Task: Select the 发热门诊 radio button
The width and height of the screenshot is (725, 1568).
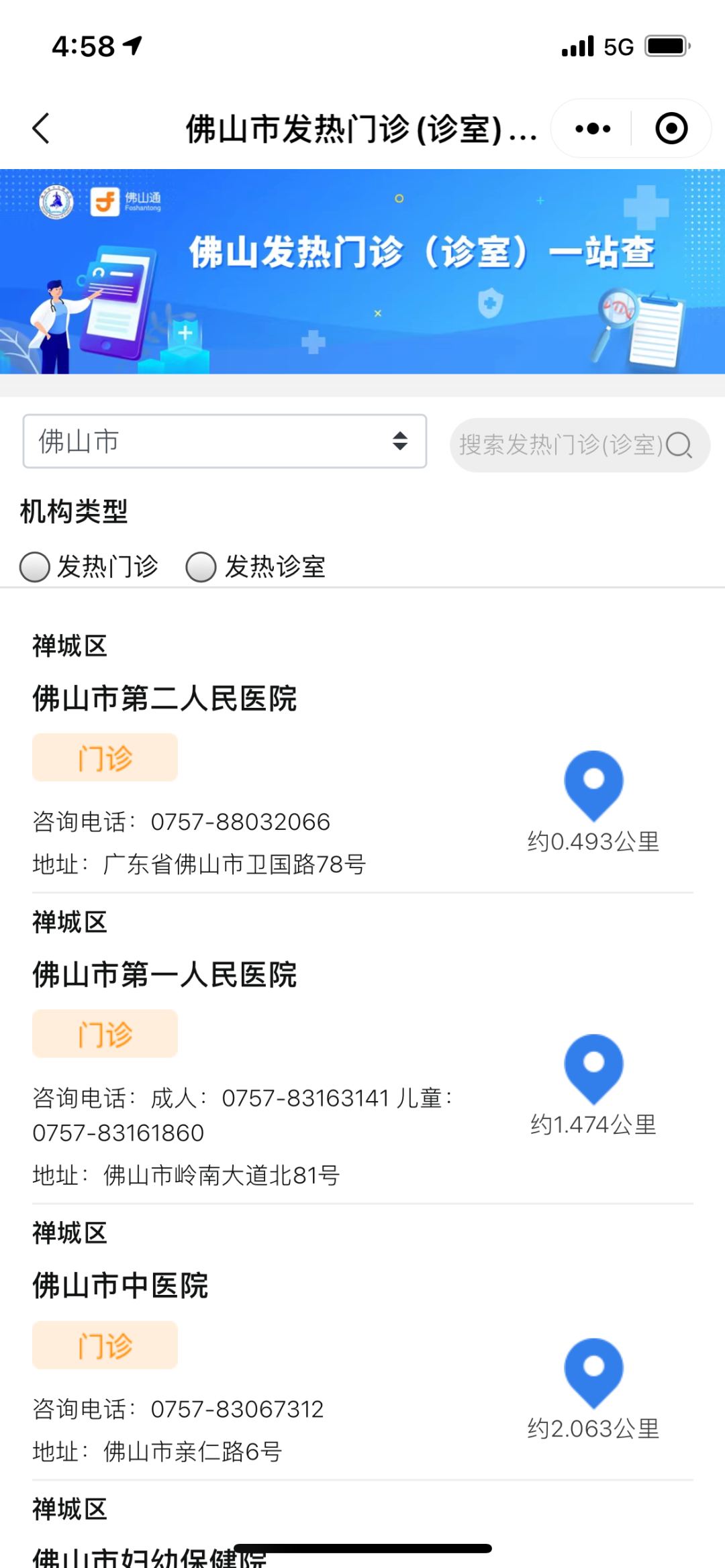Action: (x=35, y=567)
